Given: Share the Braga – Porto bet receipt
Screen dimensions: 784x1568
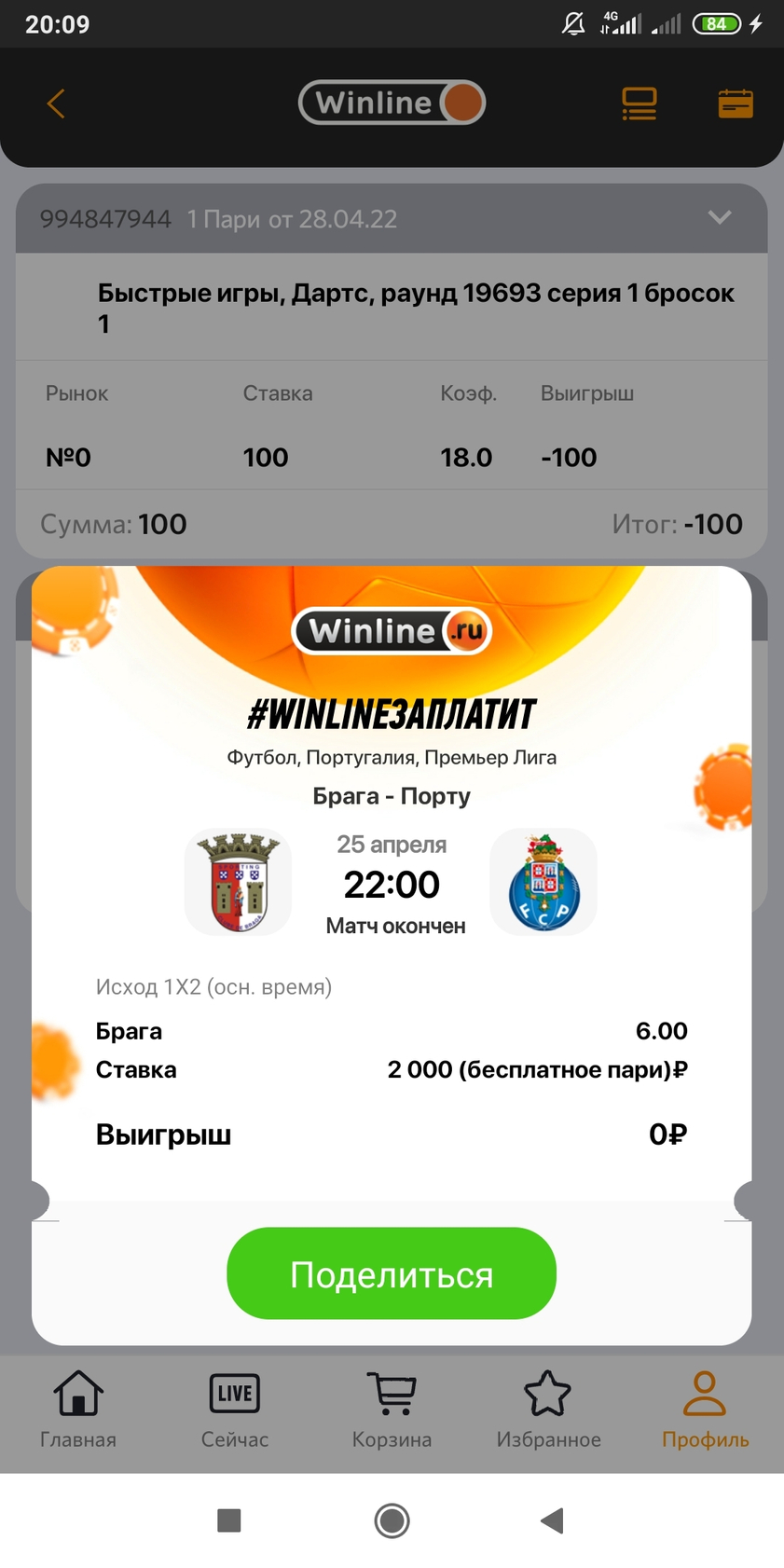Looking at the screenshot, I should click(392, 1273).
